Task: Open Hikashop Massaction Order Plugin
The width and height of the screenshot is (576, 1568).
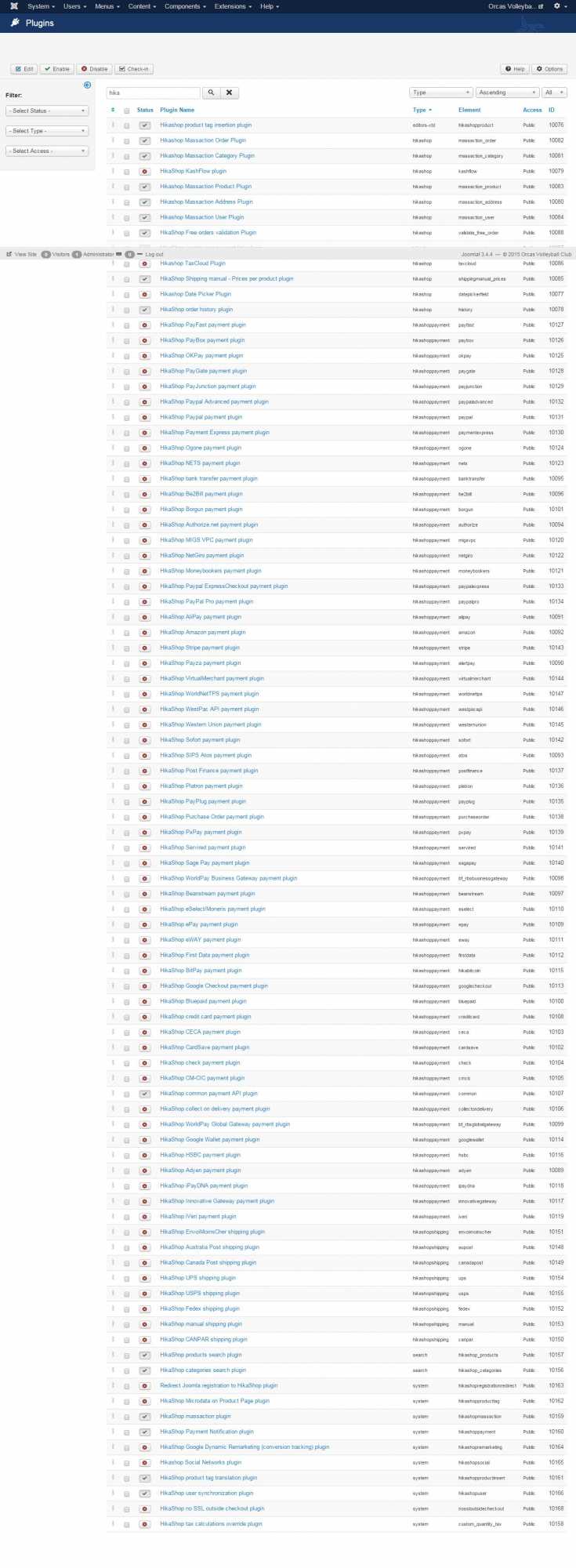Action: tap(203, 140)
